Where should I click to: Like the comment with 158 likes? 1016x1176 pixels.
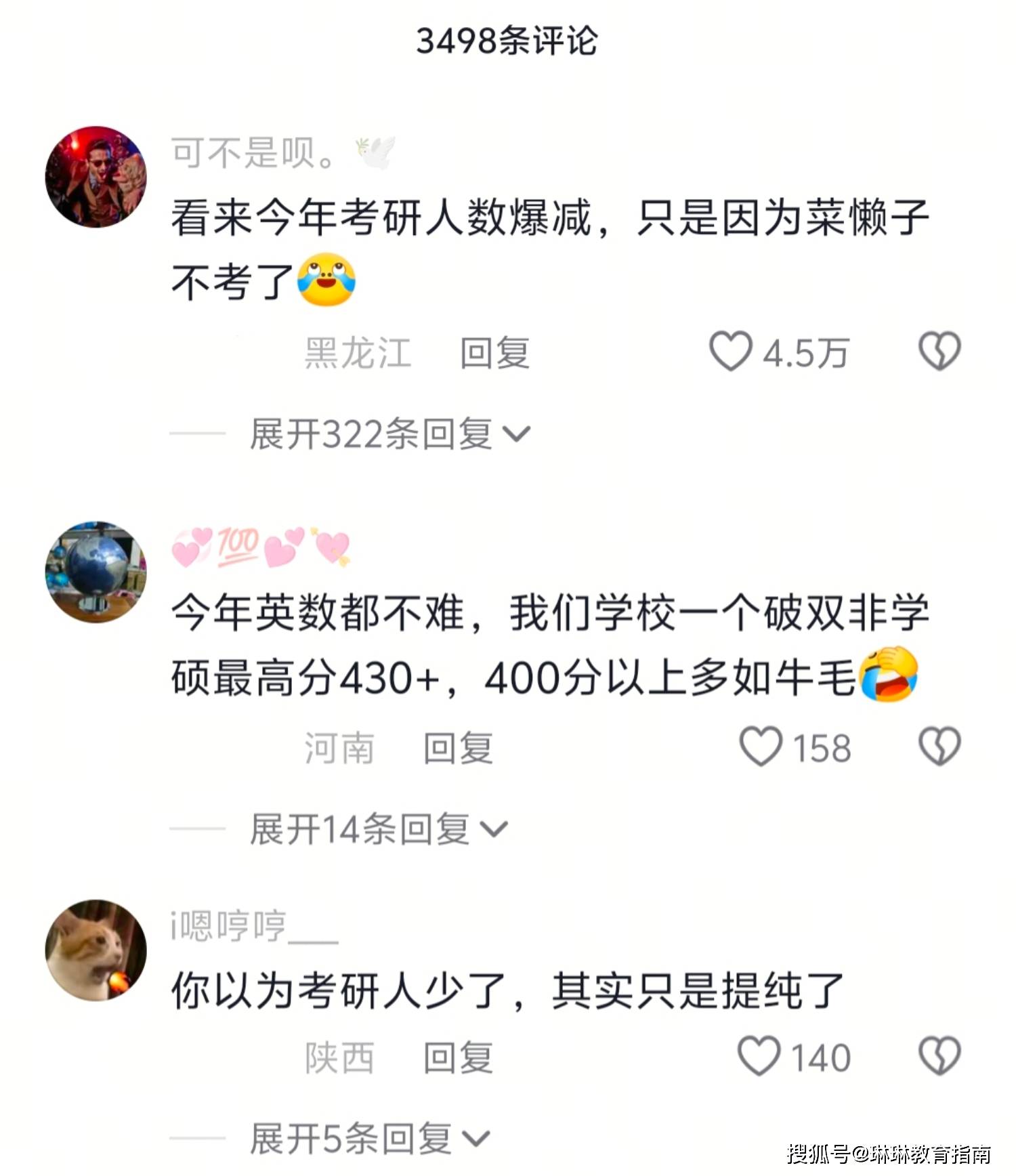(761, 747)
